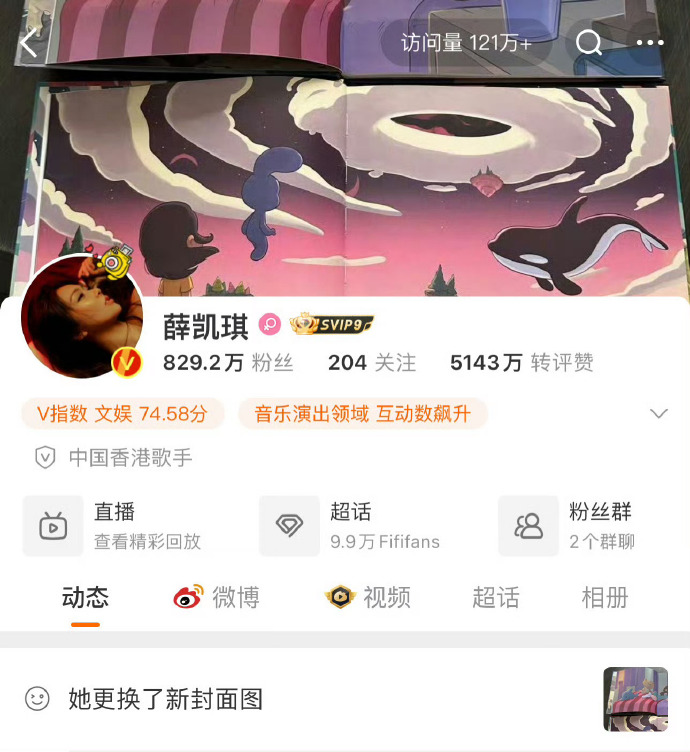View the 204 关注 following list
Viewport: 690px width, 752px height.
(371, 363)
